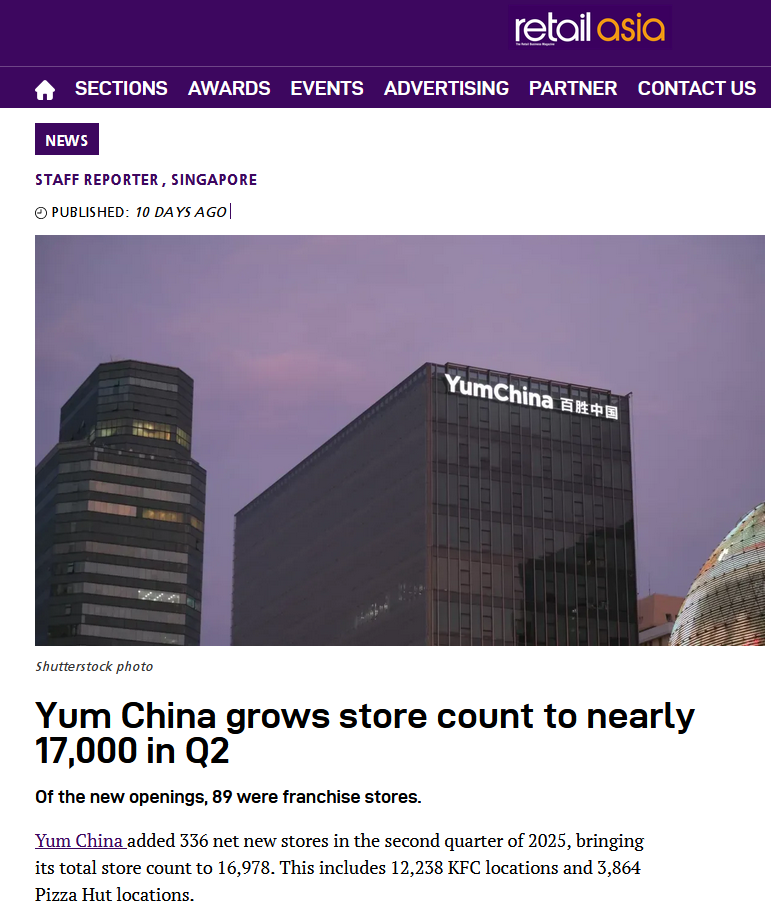Tap the Retail Asia header logo

click(x=589, y=28)
